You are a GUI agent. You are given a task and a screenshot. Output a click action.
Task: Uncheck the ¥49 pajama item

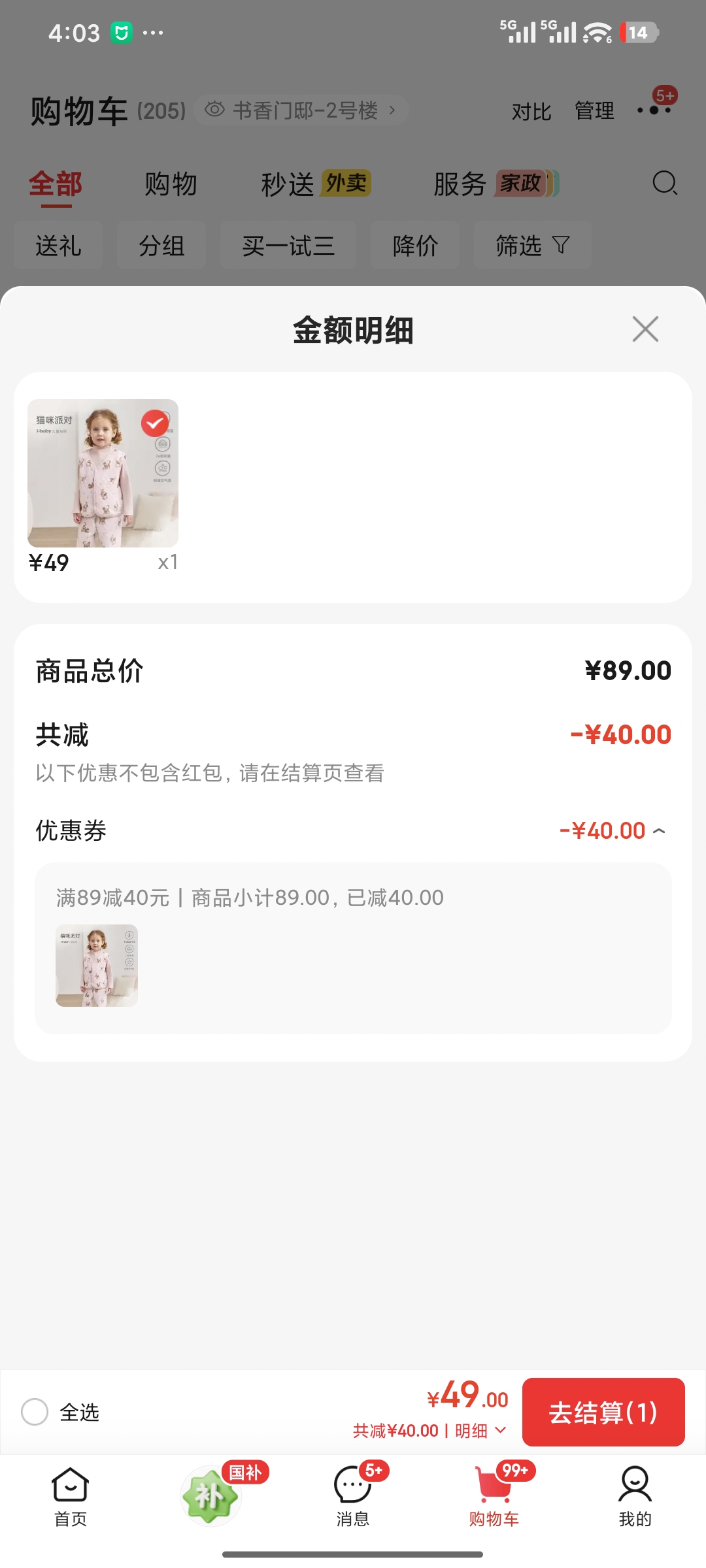(x=155, y=423)
